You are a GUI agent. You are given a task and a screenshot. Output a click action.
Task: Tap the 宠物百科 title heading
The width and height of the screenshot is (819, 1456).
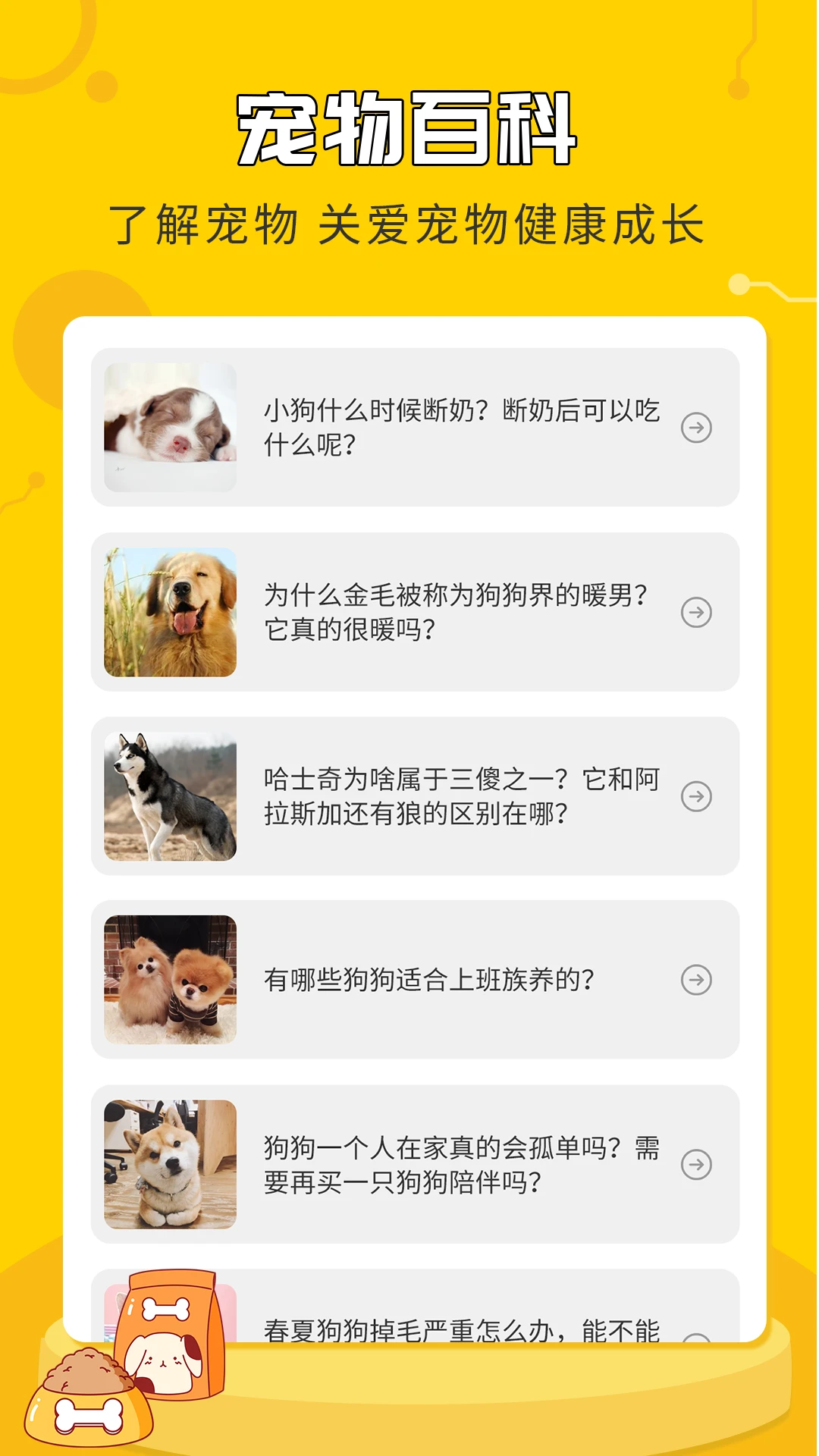tap(409, 129)
